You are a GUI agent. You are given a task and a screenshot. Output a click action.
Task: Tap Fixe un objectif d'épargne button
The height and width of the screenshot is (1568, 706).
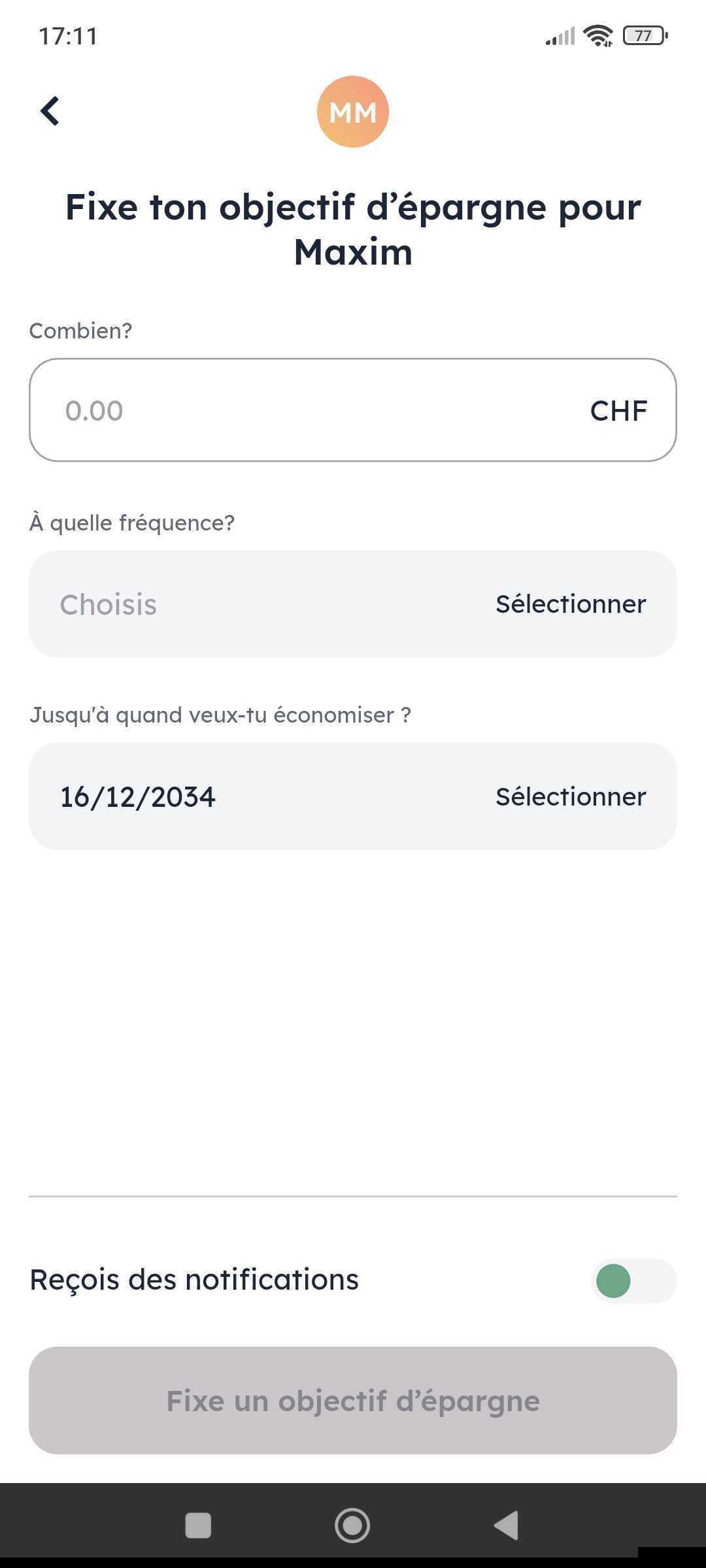[353, 1400]
